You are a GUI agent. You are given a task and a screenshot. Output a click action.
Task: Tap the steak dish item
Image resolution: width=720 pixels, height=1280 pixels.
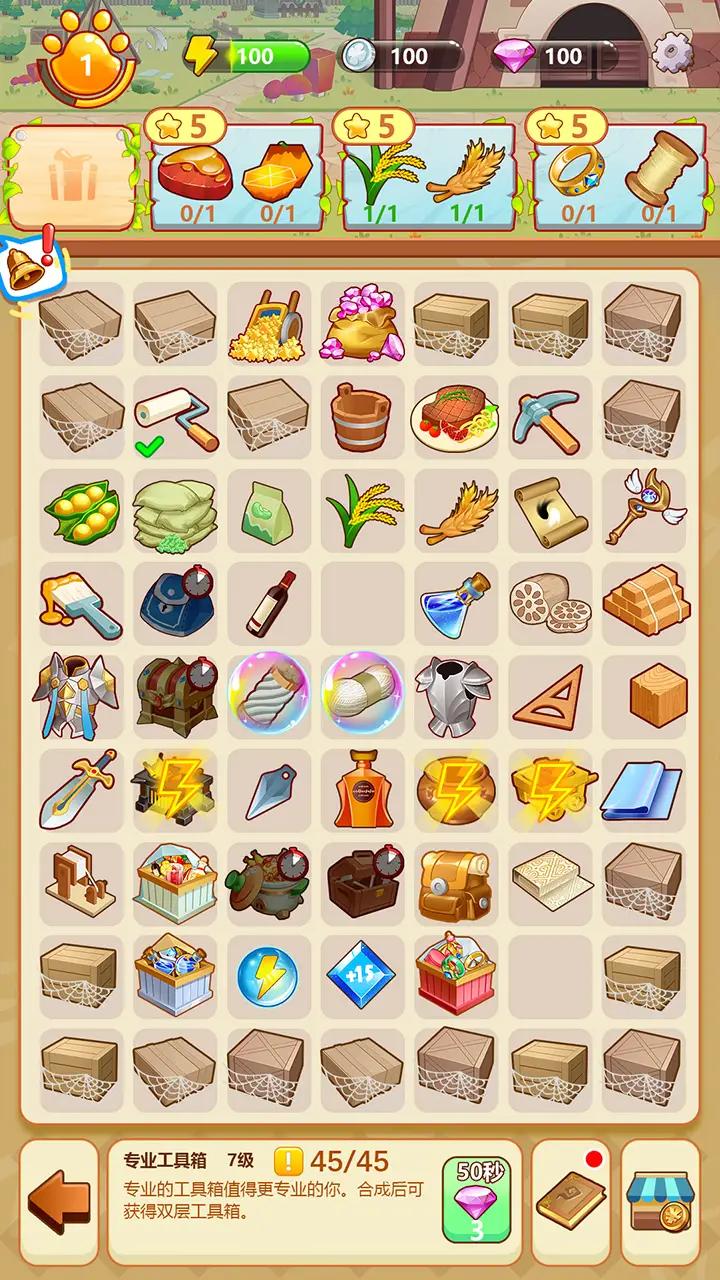pos(457,414)
